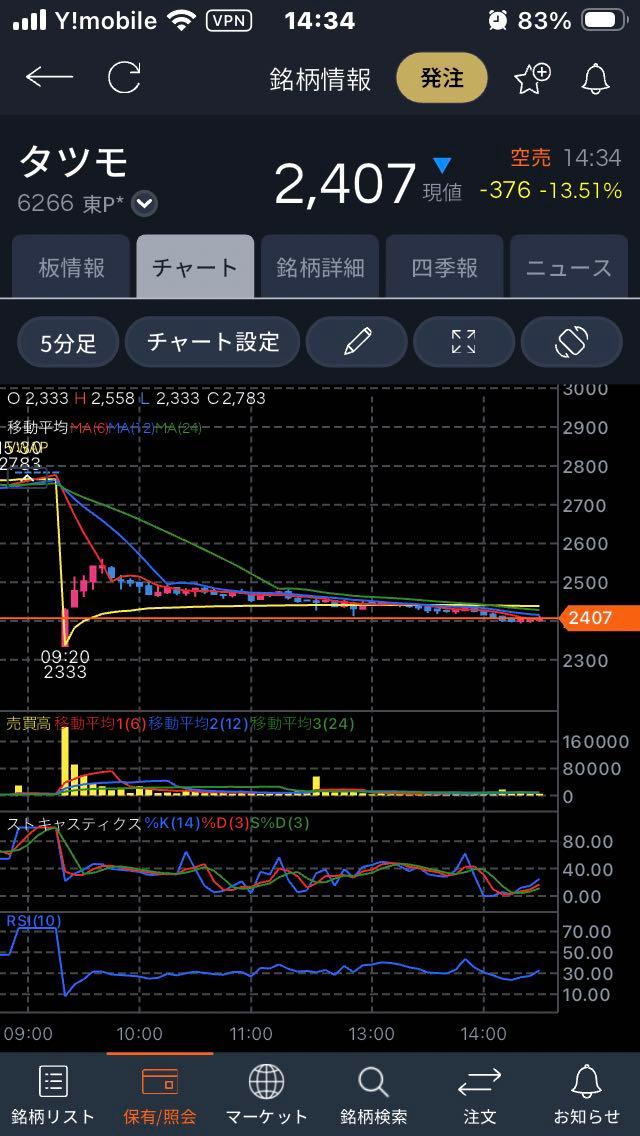Open the 銘柄詳細 tab
The height and width of the screenshot is (1136, 640).
click(x=320, y=267)
